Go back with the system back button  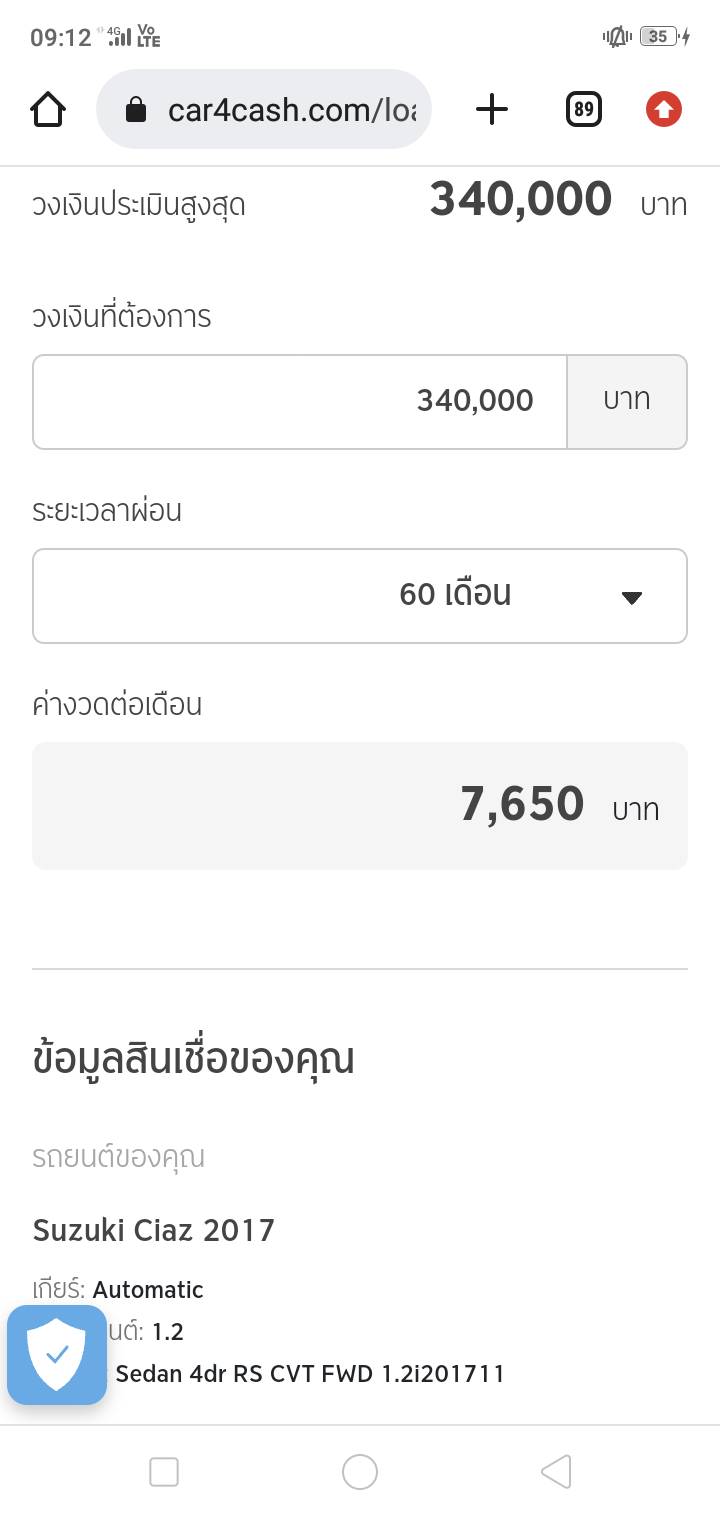click(x=555, y=1471)
